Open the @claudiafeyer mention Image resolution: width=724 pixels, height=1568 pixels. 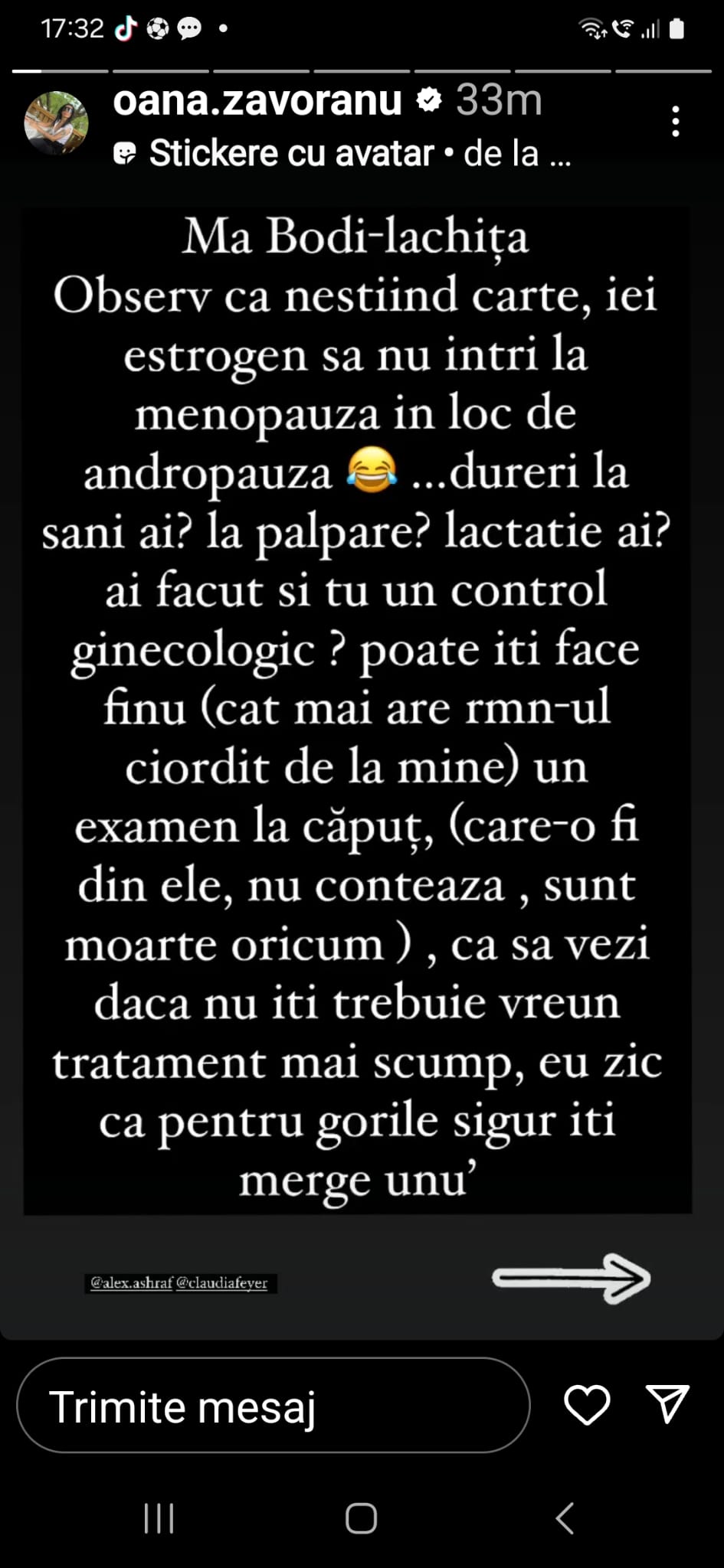point(222,1282)
